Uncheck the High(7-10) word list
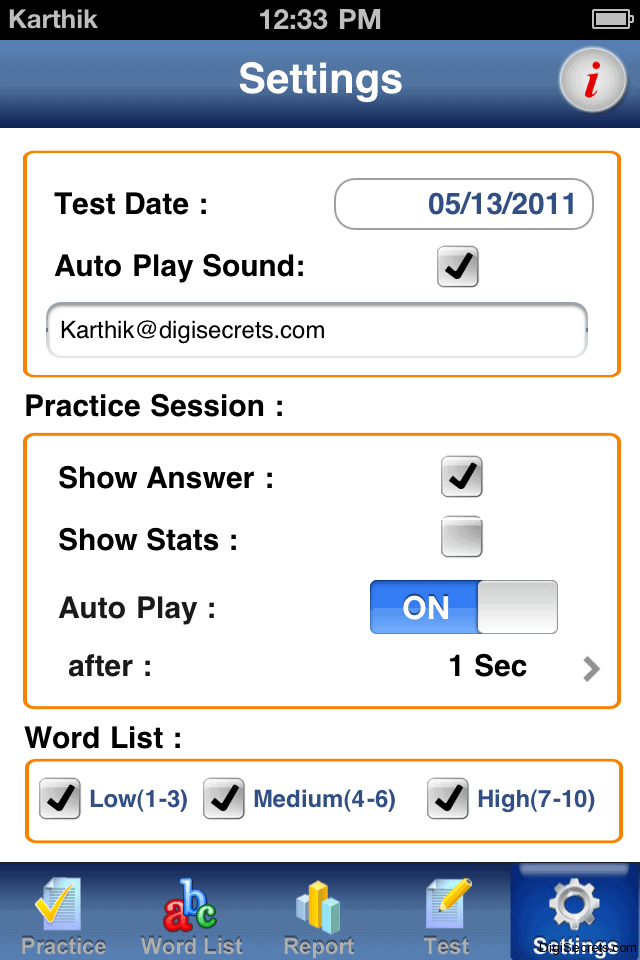 [447, 798]
